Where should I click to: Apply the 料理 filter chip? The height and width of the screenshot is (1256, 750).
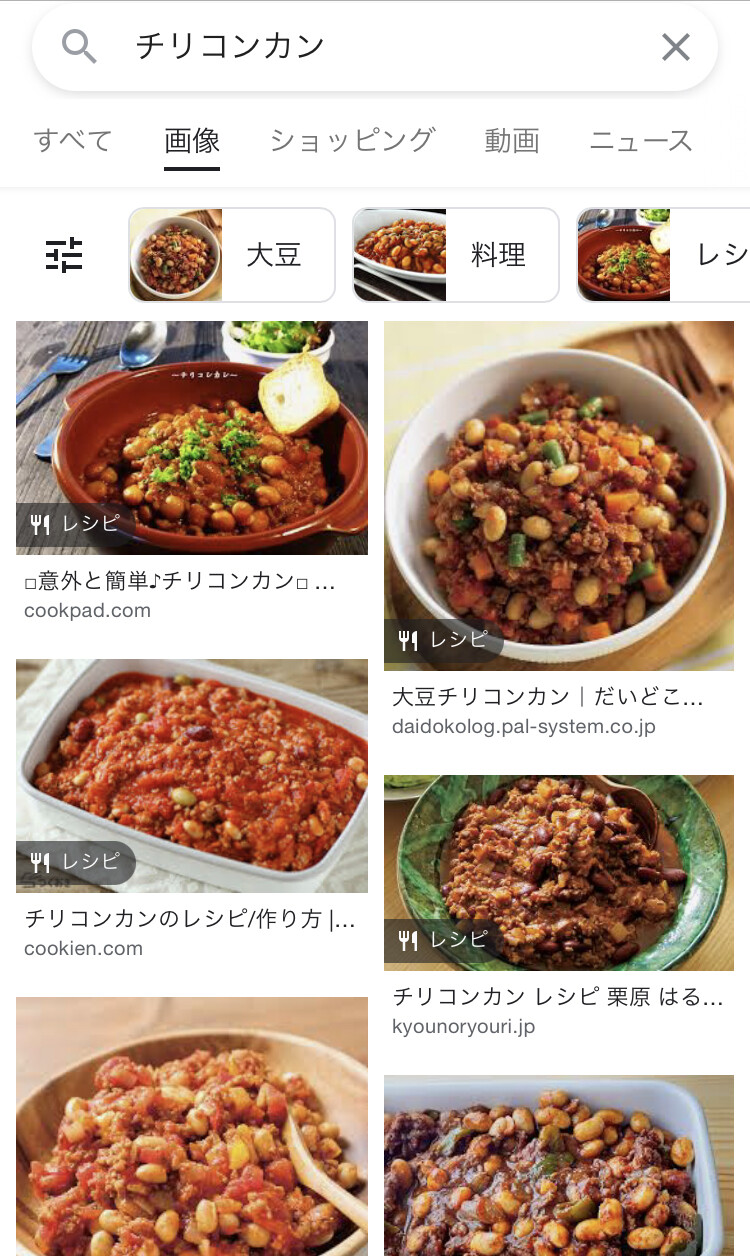click(456, 255)
